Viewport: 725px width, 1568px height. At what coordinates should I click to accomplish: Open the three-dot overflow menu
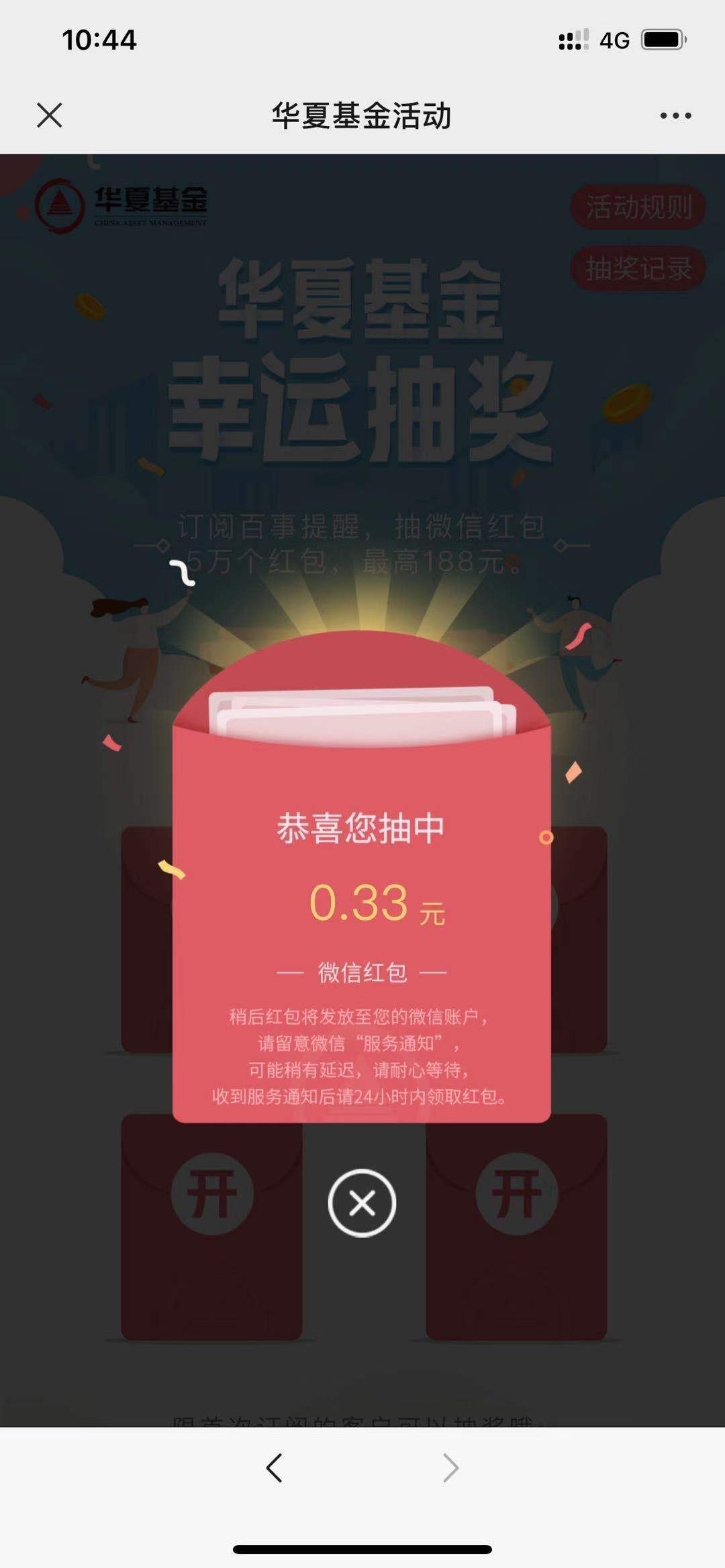pyautogui.click(x=675, y=116)
